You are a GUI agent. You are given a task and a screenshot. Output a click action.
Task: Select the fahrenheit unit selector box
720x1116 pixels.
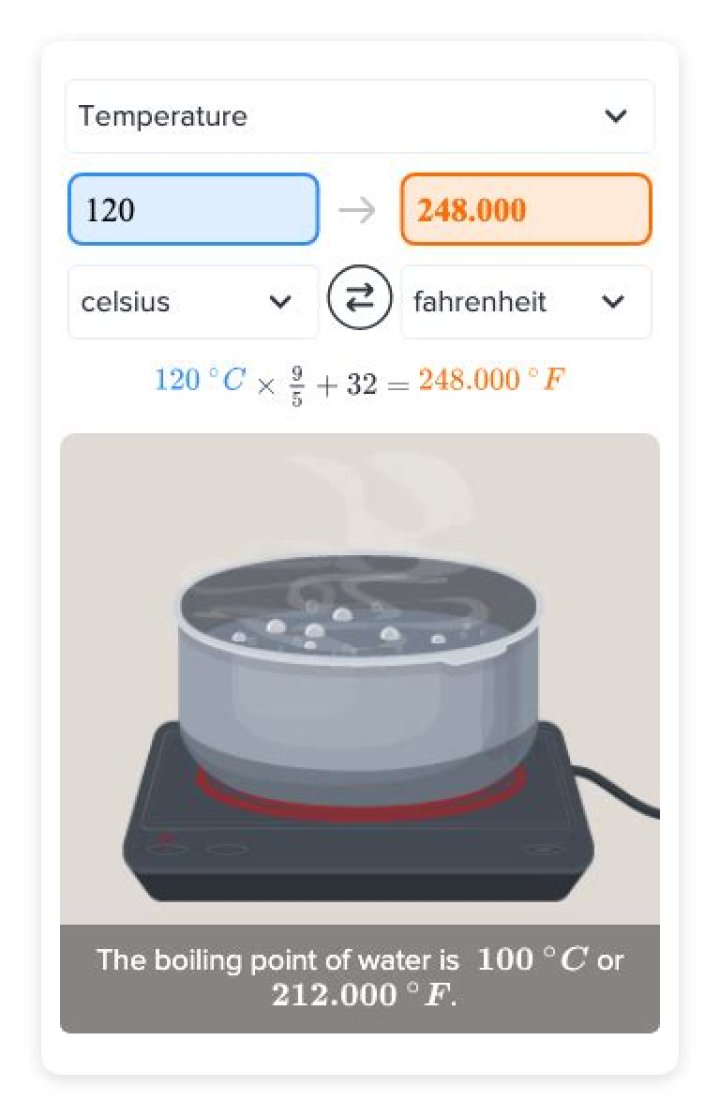(525, 302)
